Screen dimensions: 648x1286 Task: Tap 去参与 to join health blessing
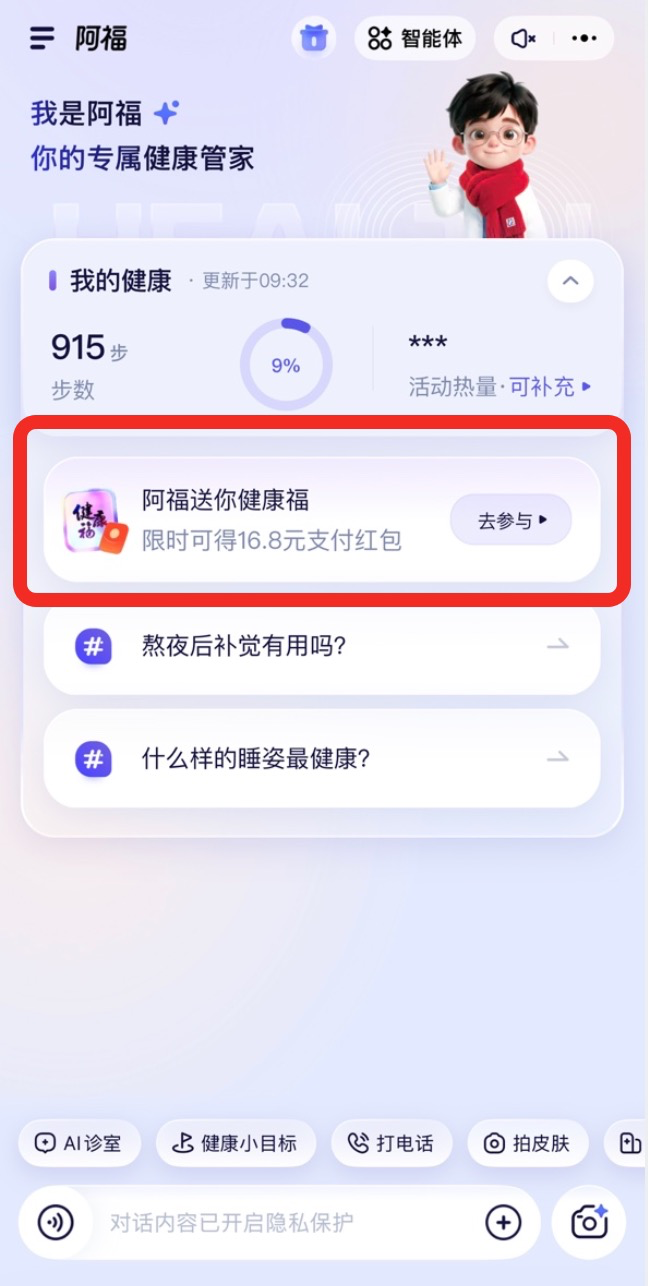(510, 520)
